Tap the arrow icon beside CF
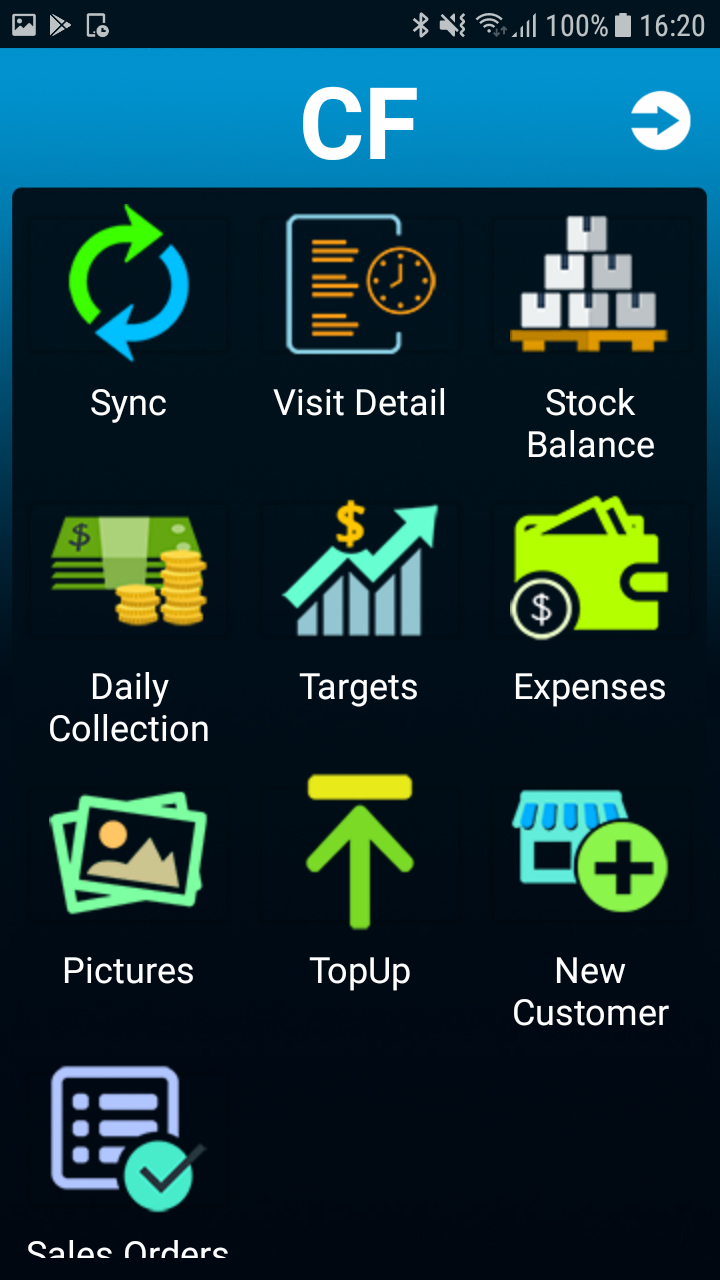The height and width of the screenshot is (1280, 720). [x=660, y=121]
